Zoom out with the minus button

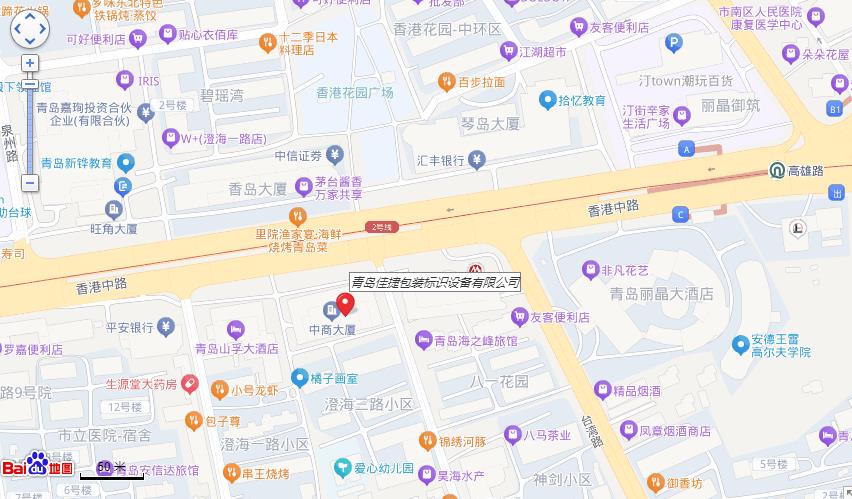(x=30, y=183)
